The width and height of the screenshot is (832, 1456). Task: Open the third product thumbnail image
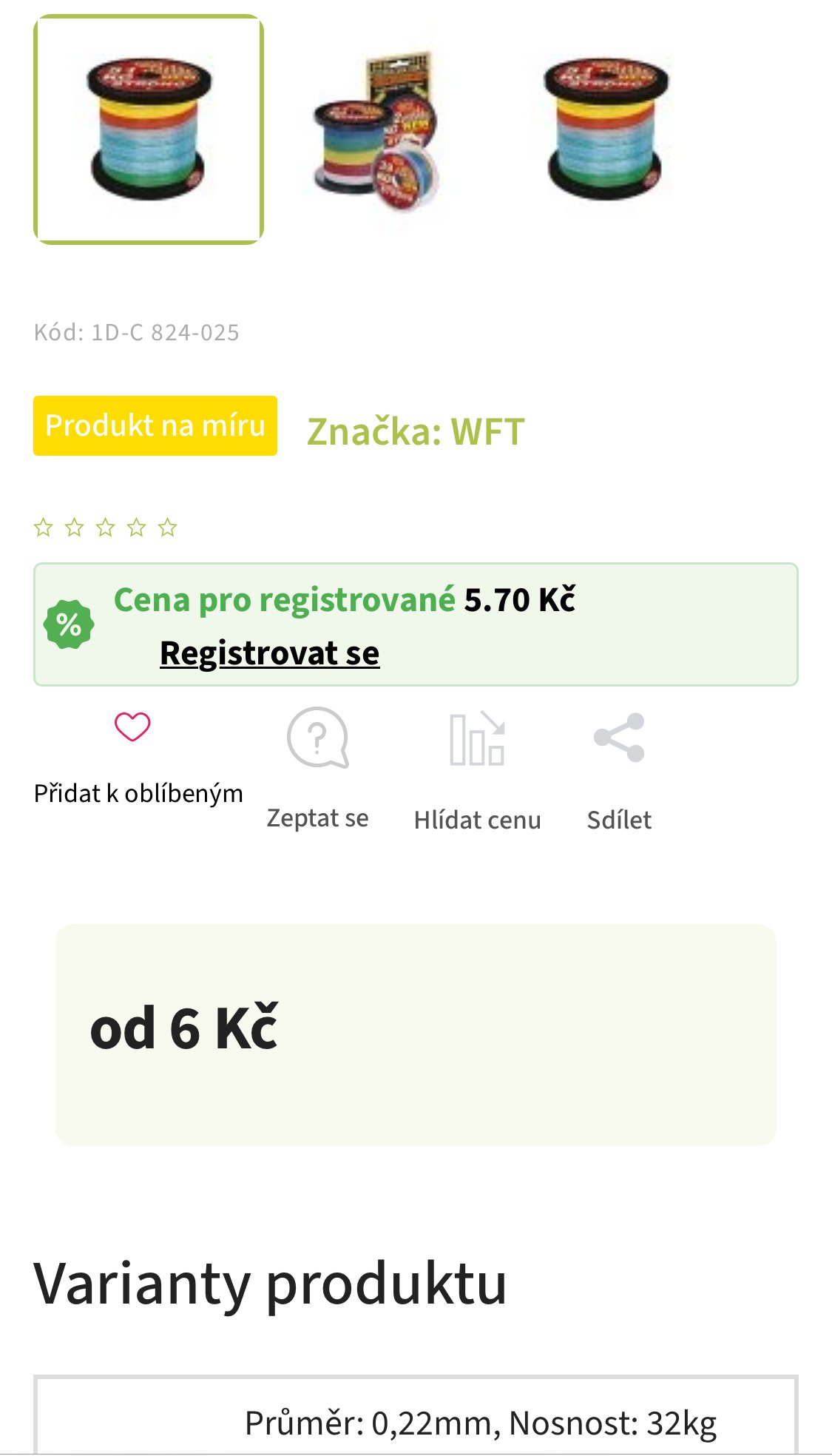606,129
